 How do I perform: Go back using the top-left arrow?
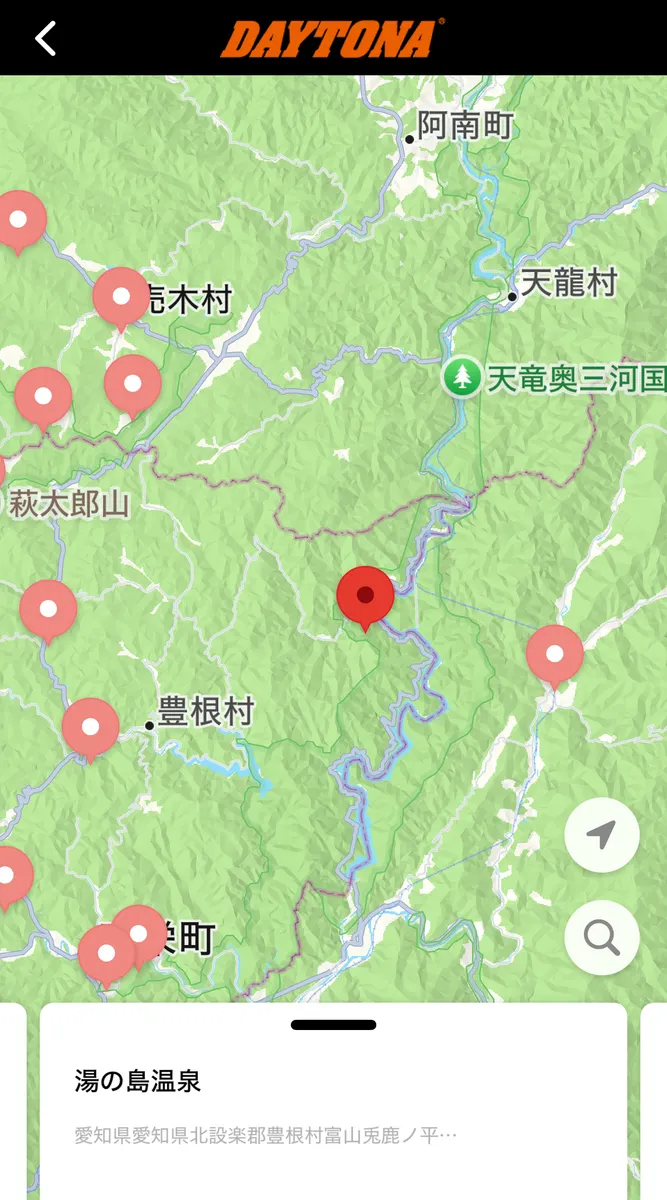point(46,38)
